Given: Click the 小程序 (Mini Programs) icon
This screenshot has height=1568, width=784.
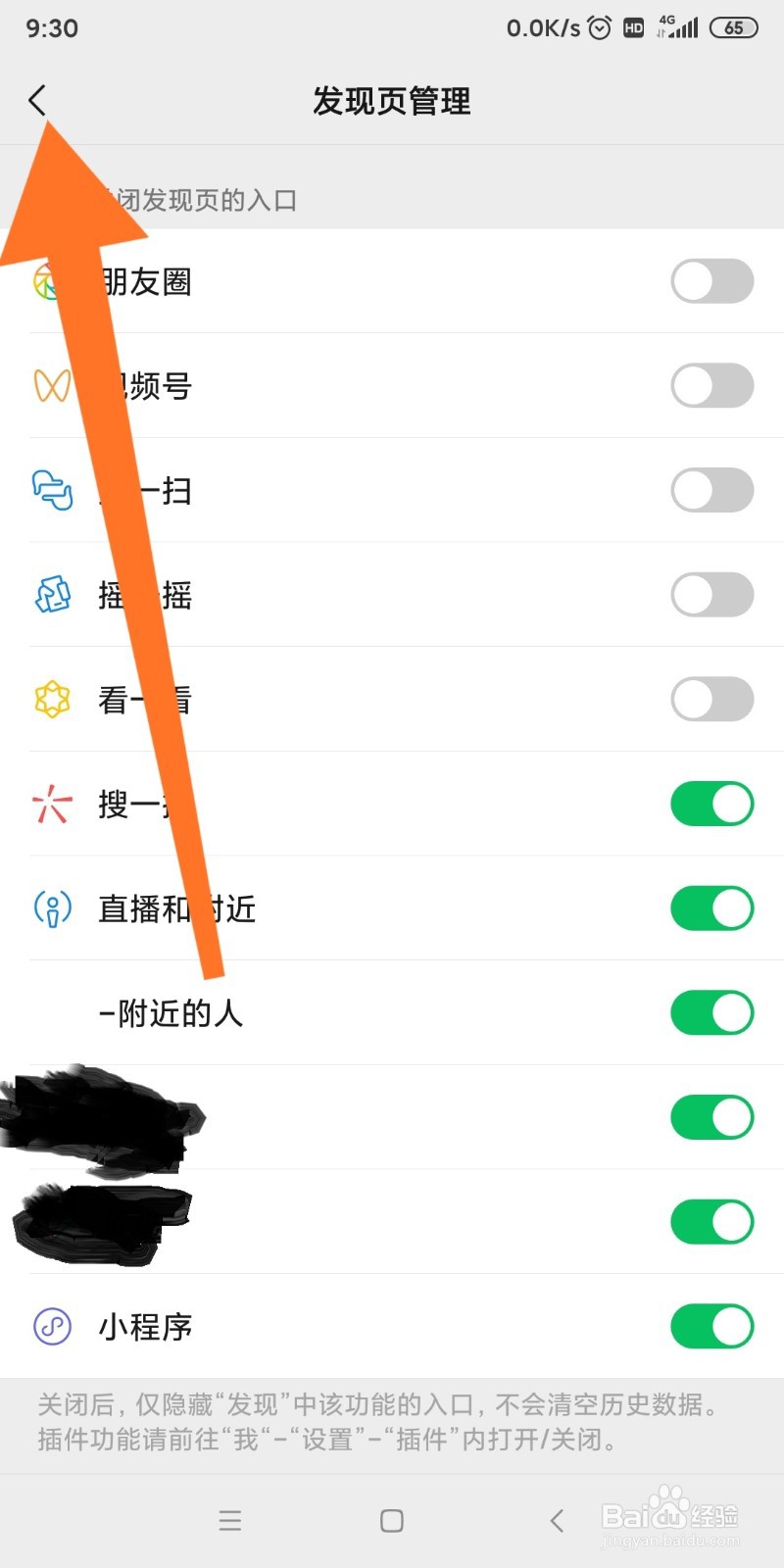Looking at the screenshot, I should [53, 1327].
